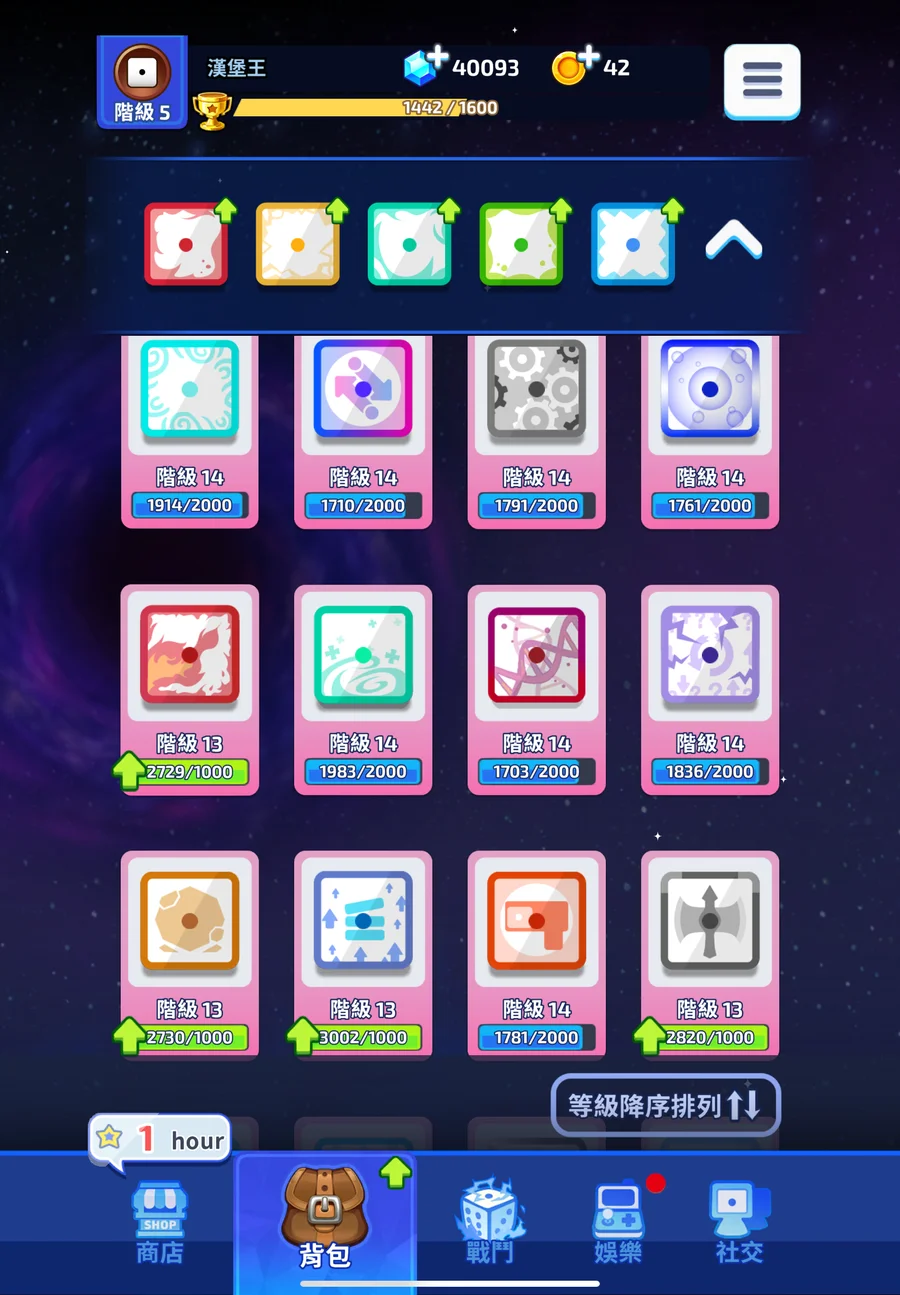Open the arrows dice card 3002/1000
This screenshot has height=1295, width=900.
[x=363, y=955]
